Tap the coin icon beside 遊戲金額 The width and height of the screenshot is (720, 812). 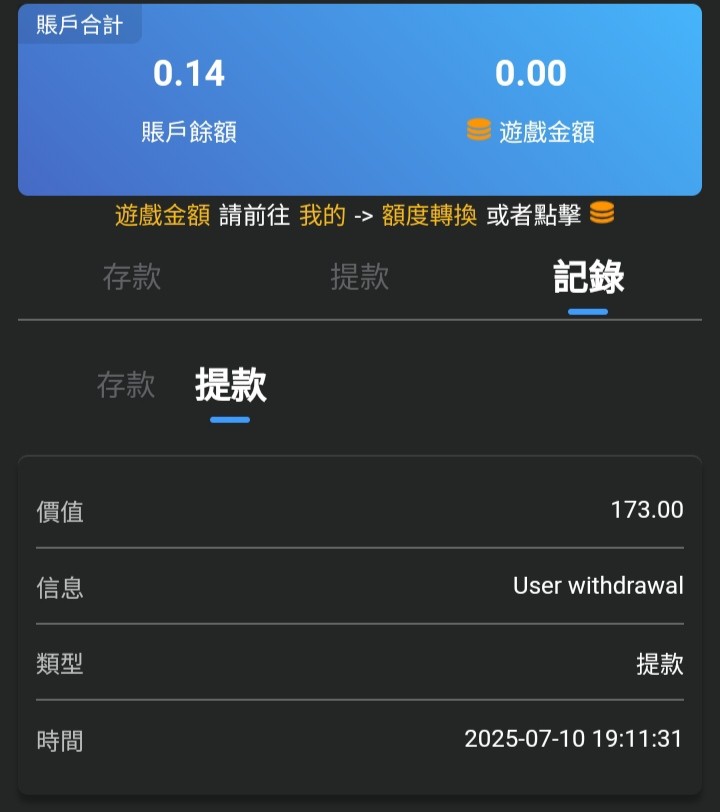coord(479,131)
